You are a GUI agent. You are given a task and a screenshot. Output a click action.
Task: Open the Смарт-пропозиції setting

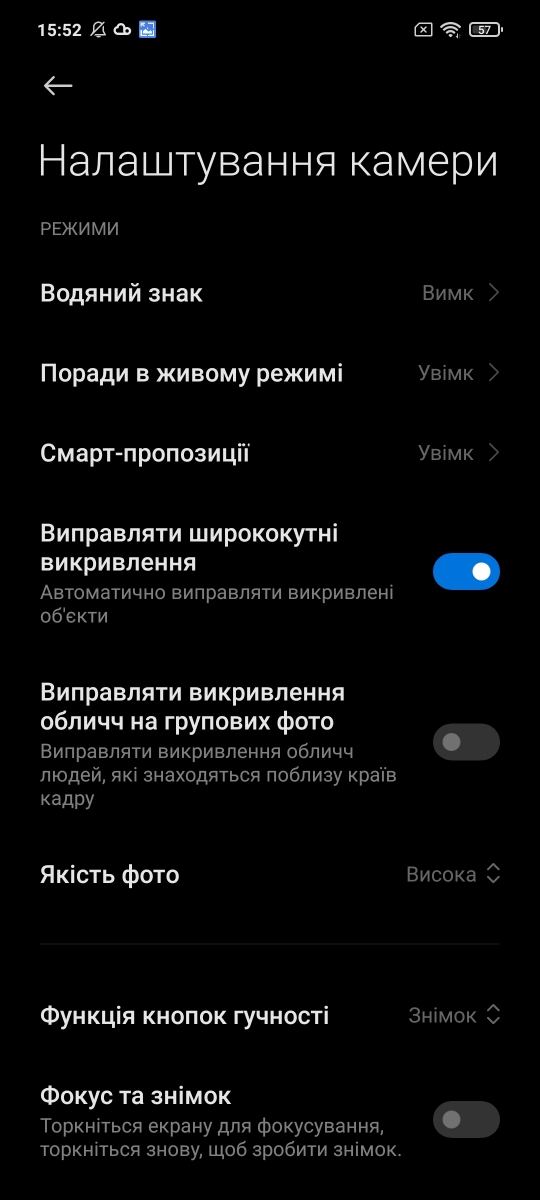[x=270, y=453]
